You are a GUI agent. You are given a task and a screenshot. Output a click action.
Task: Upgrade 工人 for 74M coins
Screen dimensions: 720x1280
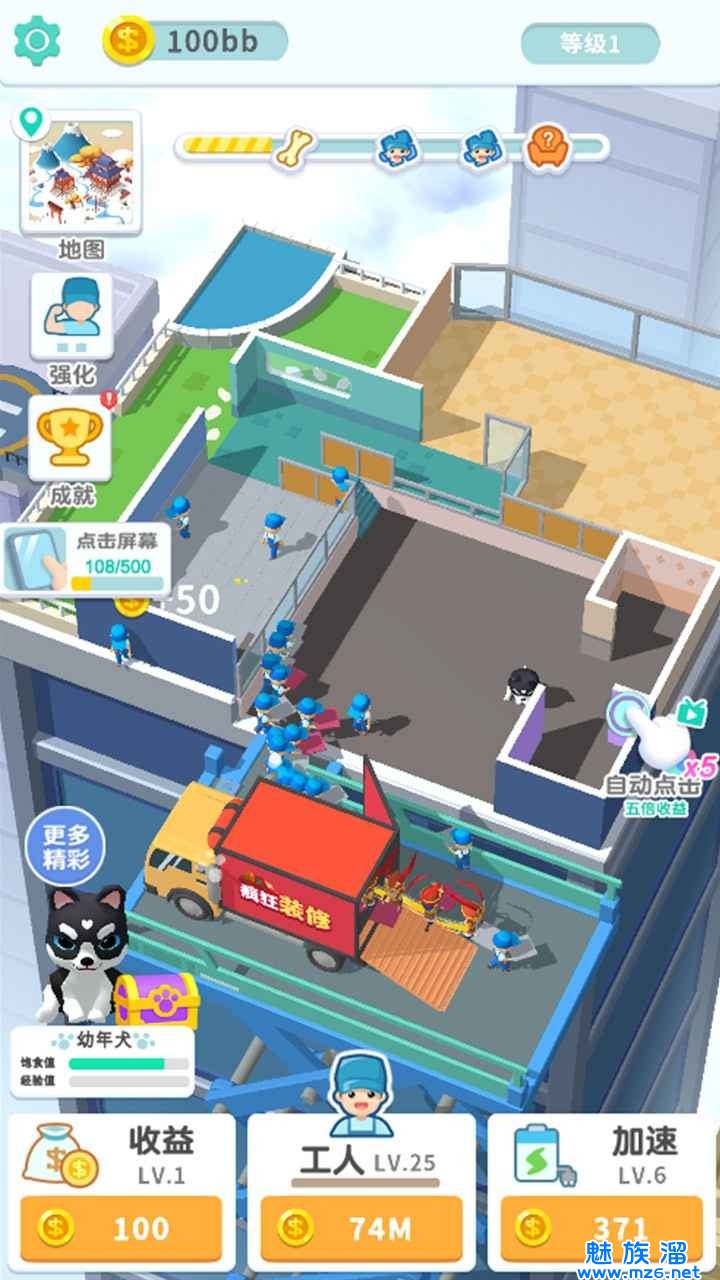(x=361, y=1229)
